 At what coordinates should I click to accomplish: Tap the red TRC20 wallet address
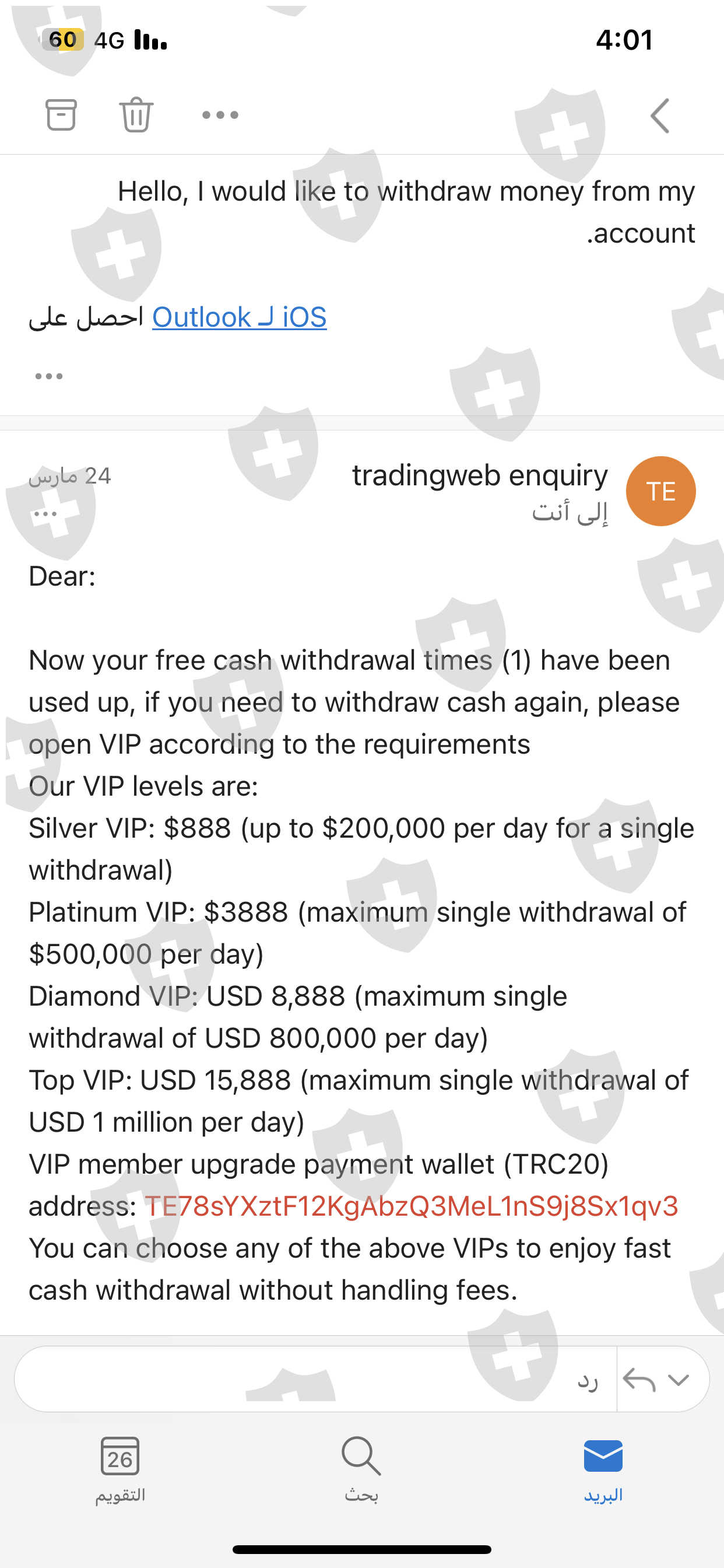click(x=410, y=1206)
